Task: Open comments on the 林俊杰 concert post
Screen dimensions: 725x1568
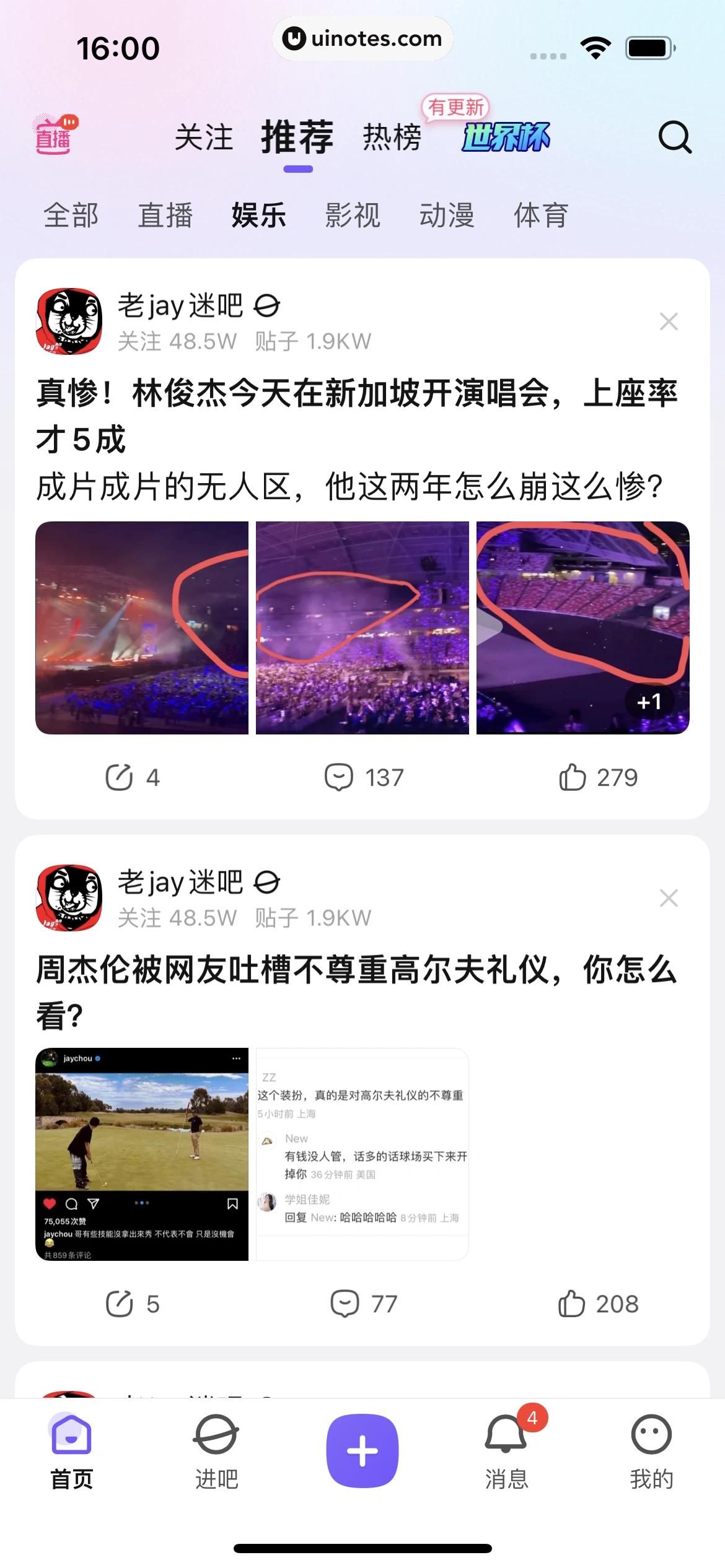Action: click(x=364, y=777)
